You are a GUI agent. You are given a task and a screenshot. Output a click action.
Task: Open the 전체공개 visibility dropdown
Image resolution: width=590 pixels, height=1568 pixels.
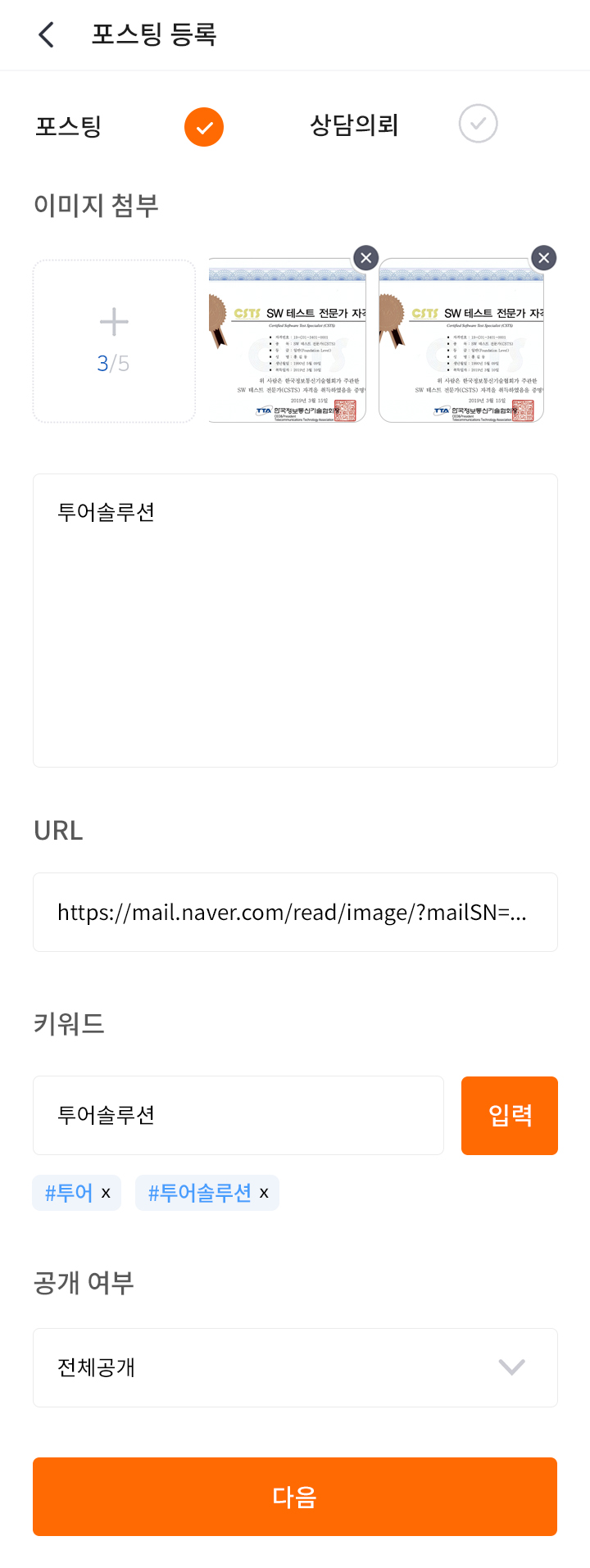pyautogui.click(x=295, y=1367)
